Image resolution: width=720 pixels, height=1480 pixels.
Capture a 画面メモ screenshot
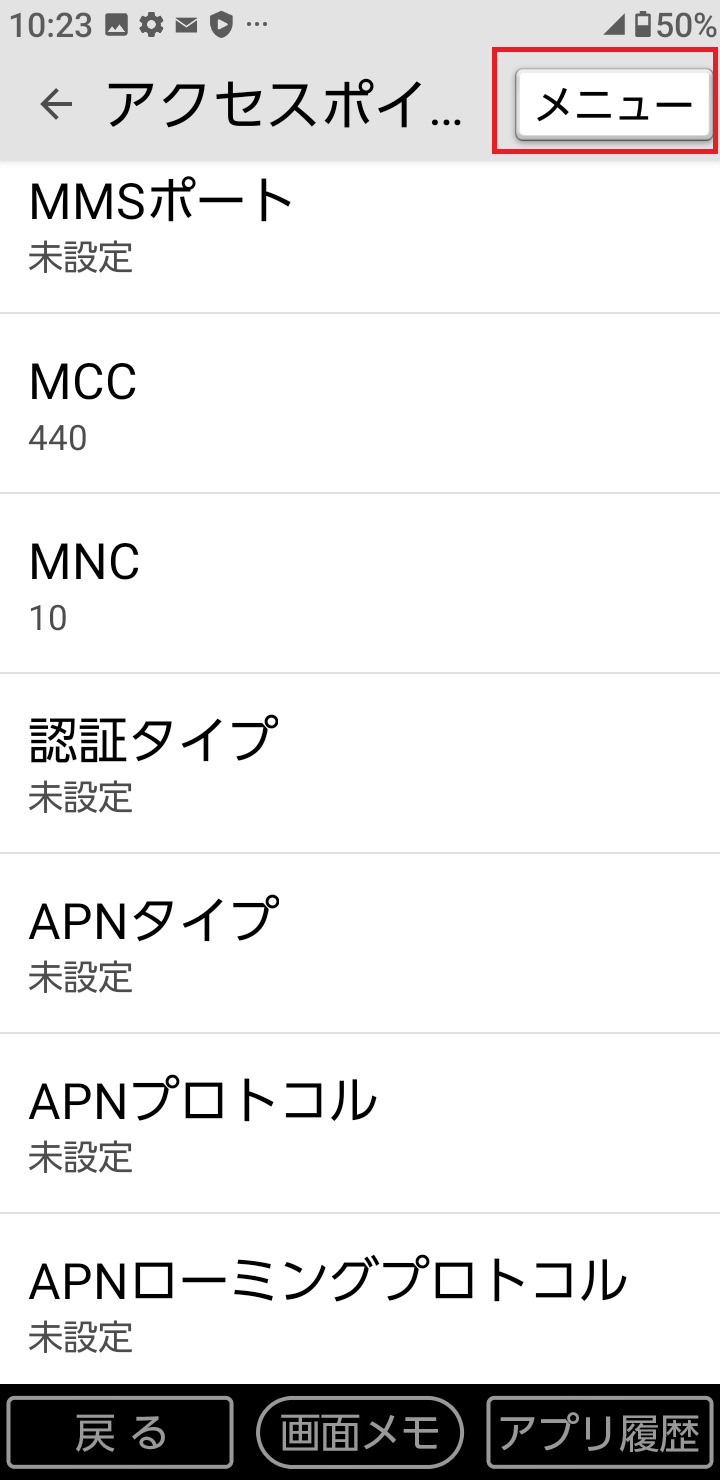pyautogui.click(x=360, y=1434)
